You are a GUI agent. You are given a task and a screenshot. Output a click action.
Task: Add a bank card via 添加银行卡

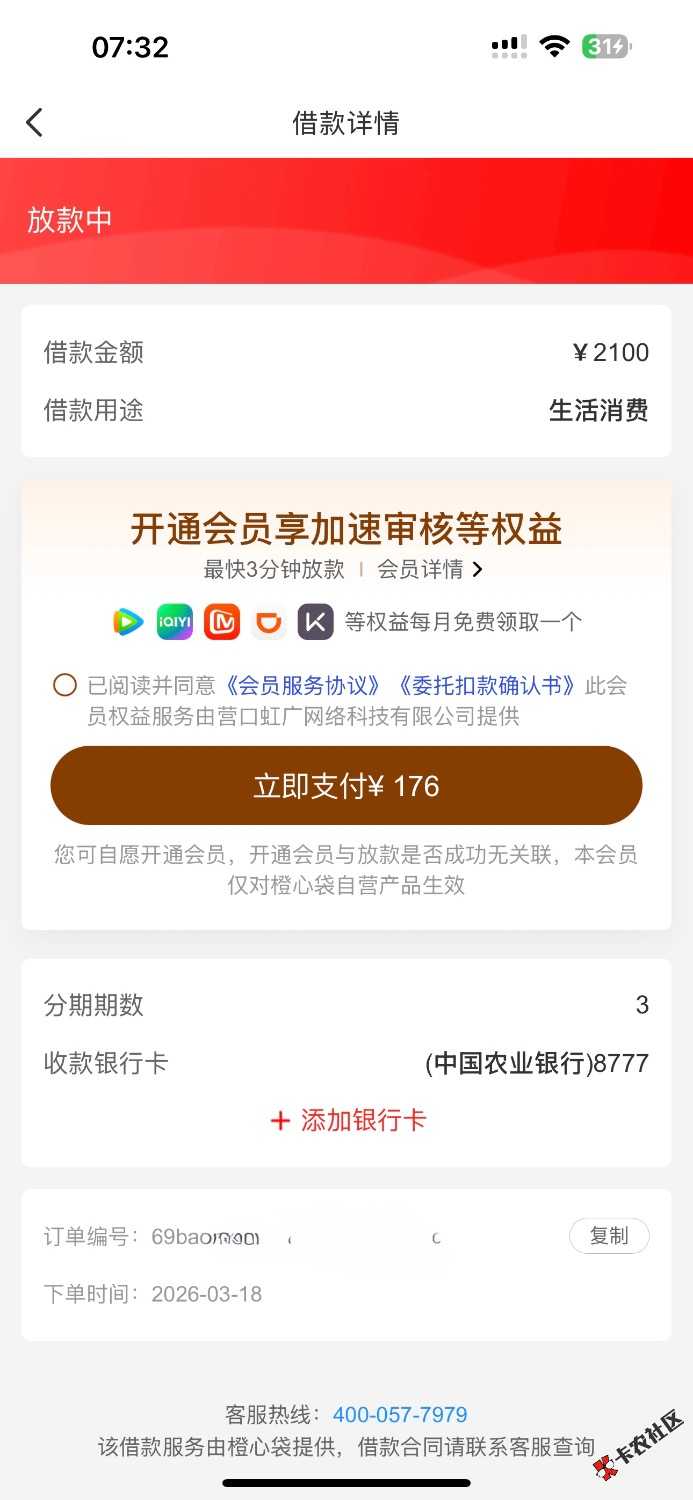[348, 1120]
